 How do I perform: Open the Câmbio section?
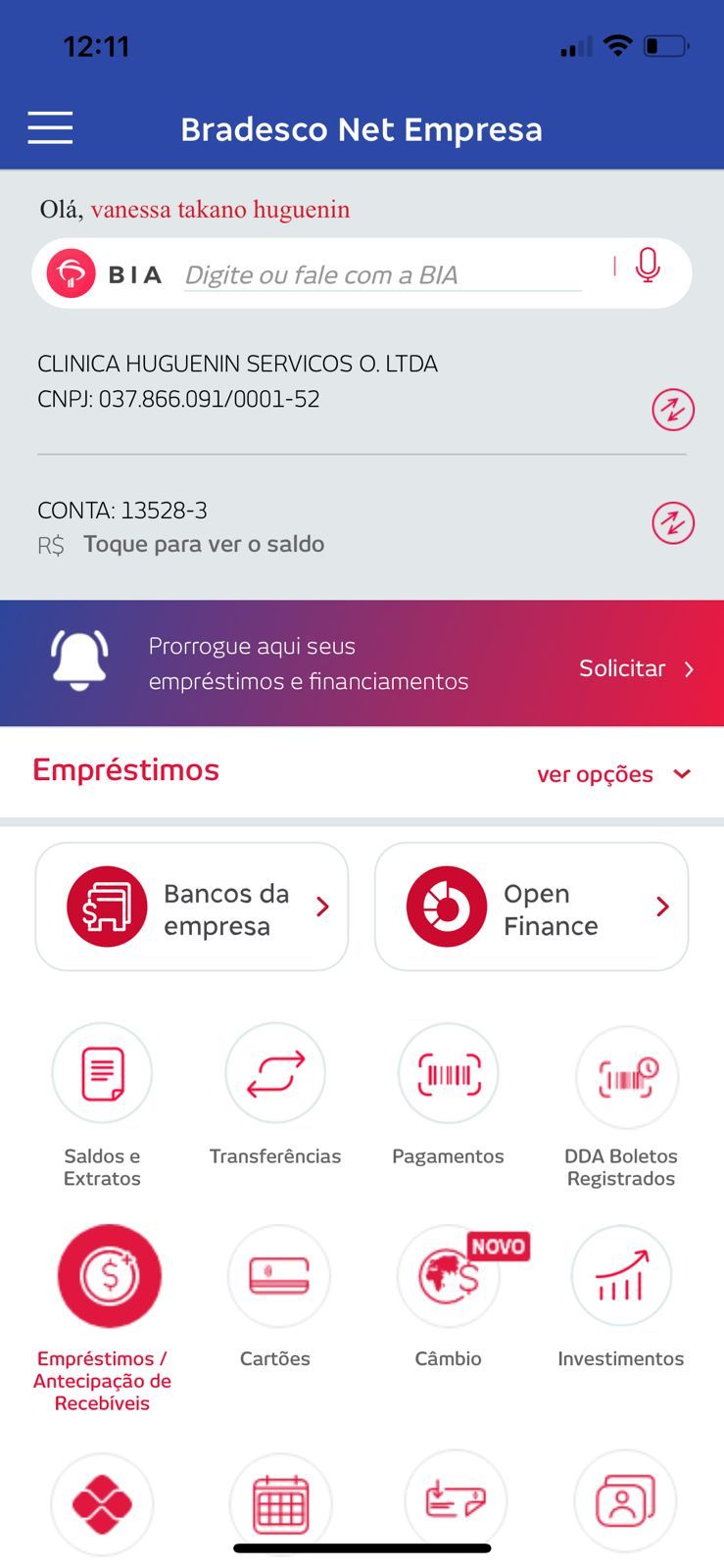pos(449,1276)
